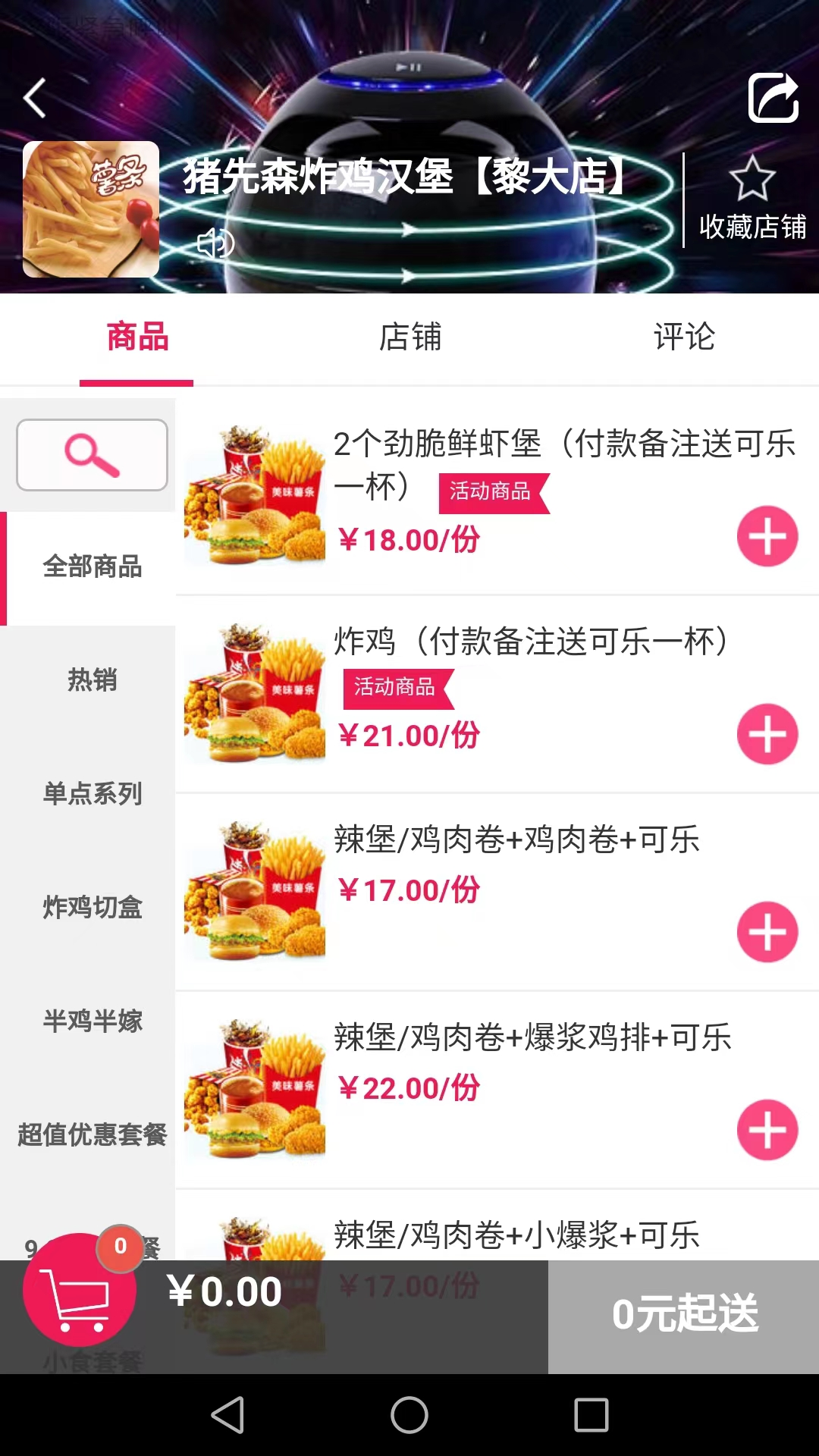
Task: Open the 热销 category
Action: coord(92,680)
